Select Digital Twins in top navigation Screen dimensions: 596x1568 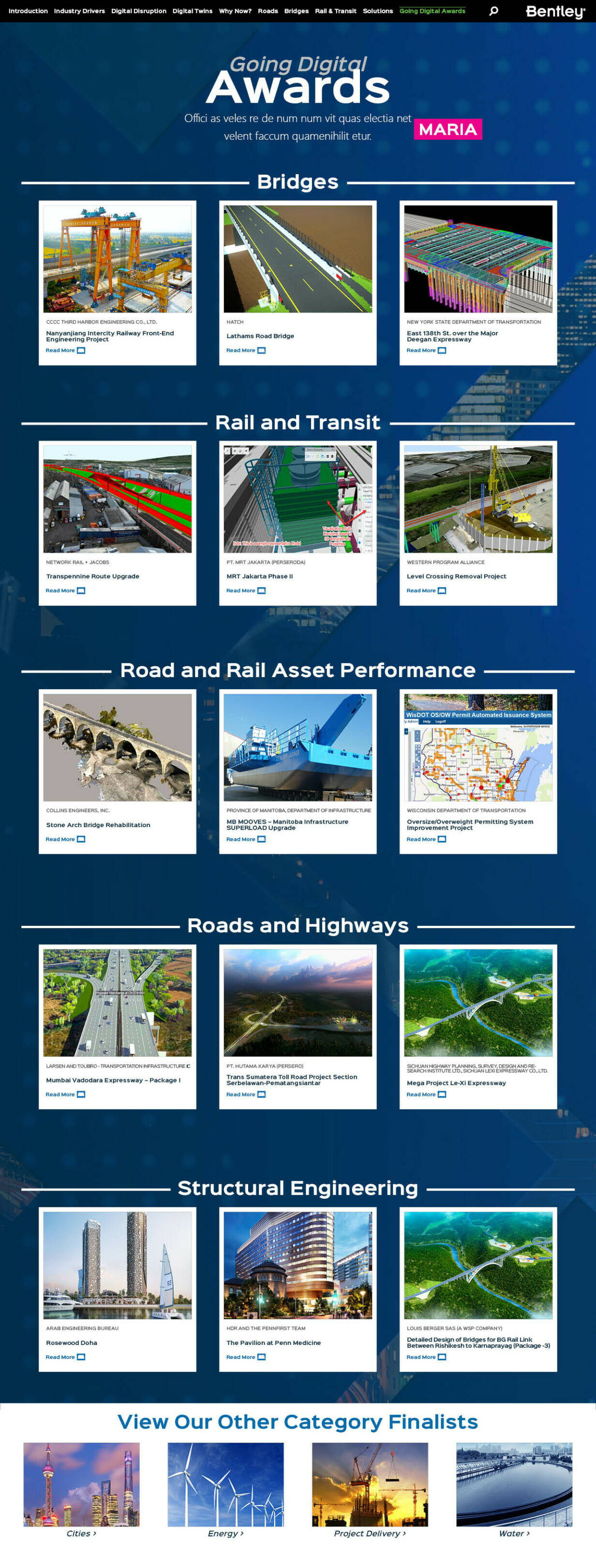tap(192, 11)
